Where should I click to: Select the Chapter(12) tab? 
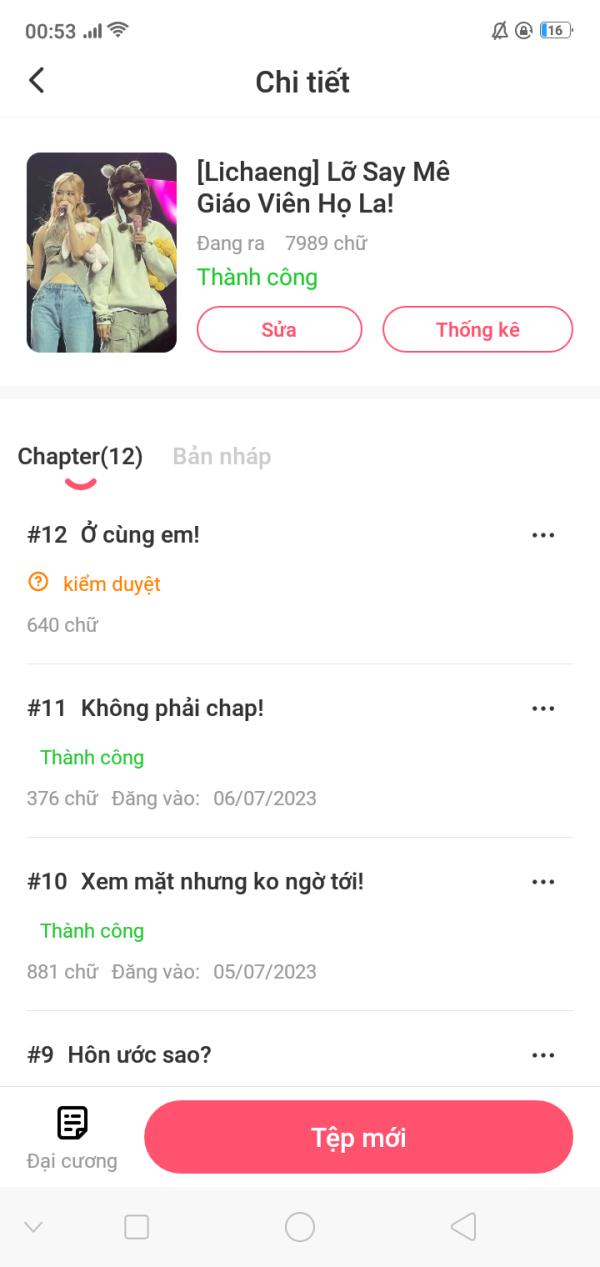tap(80, 457)
